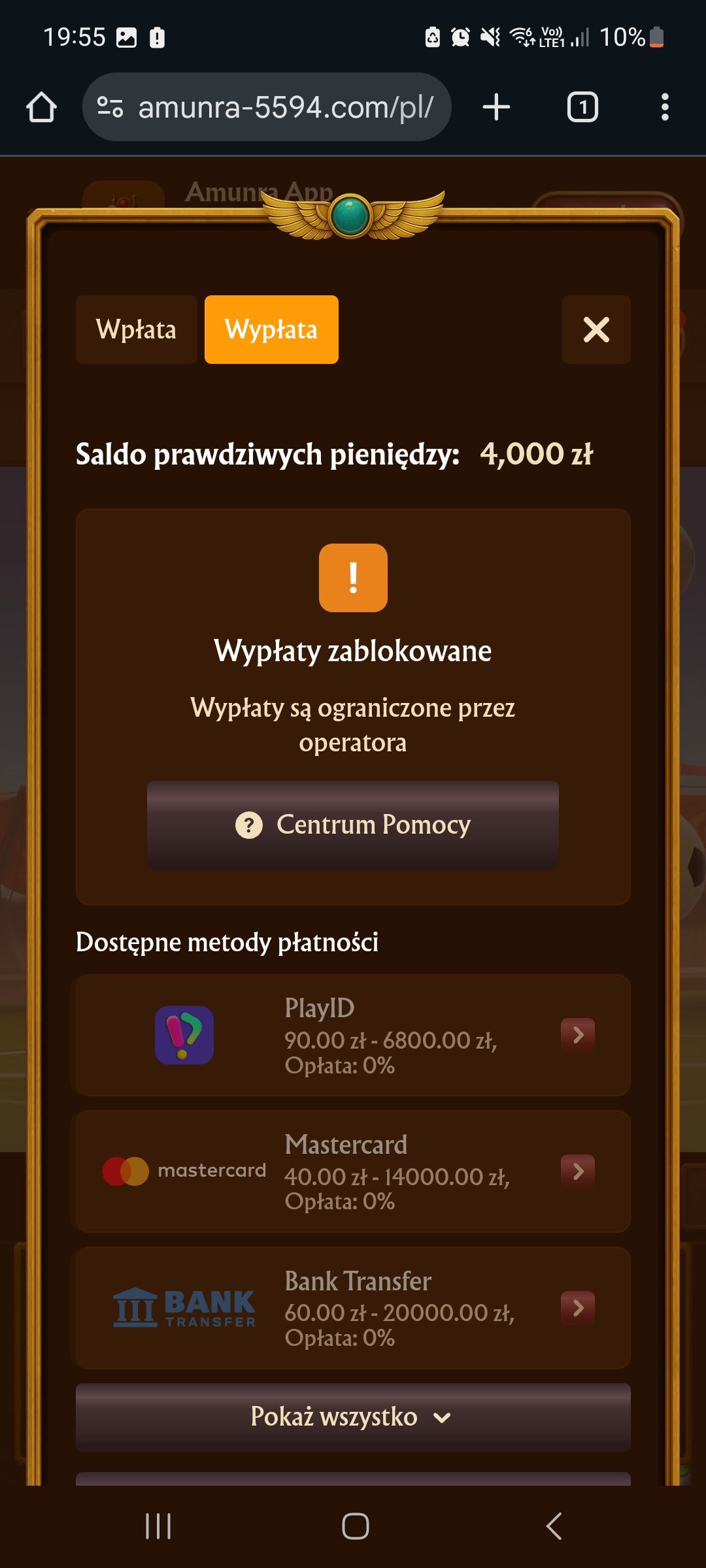Go back with system back button
The image size is (706, 1568).
(x=554, y=1526)
